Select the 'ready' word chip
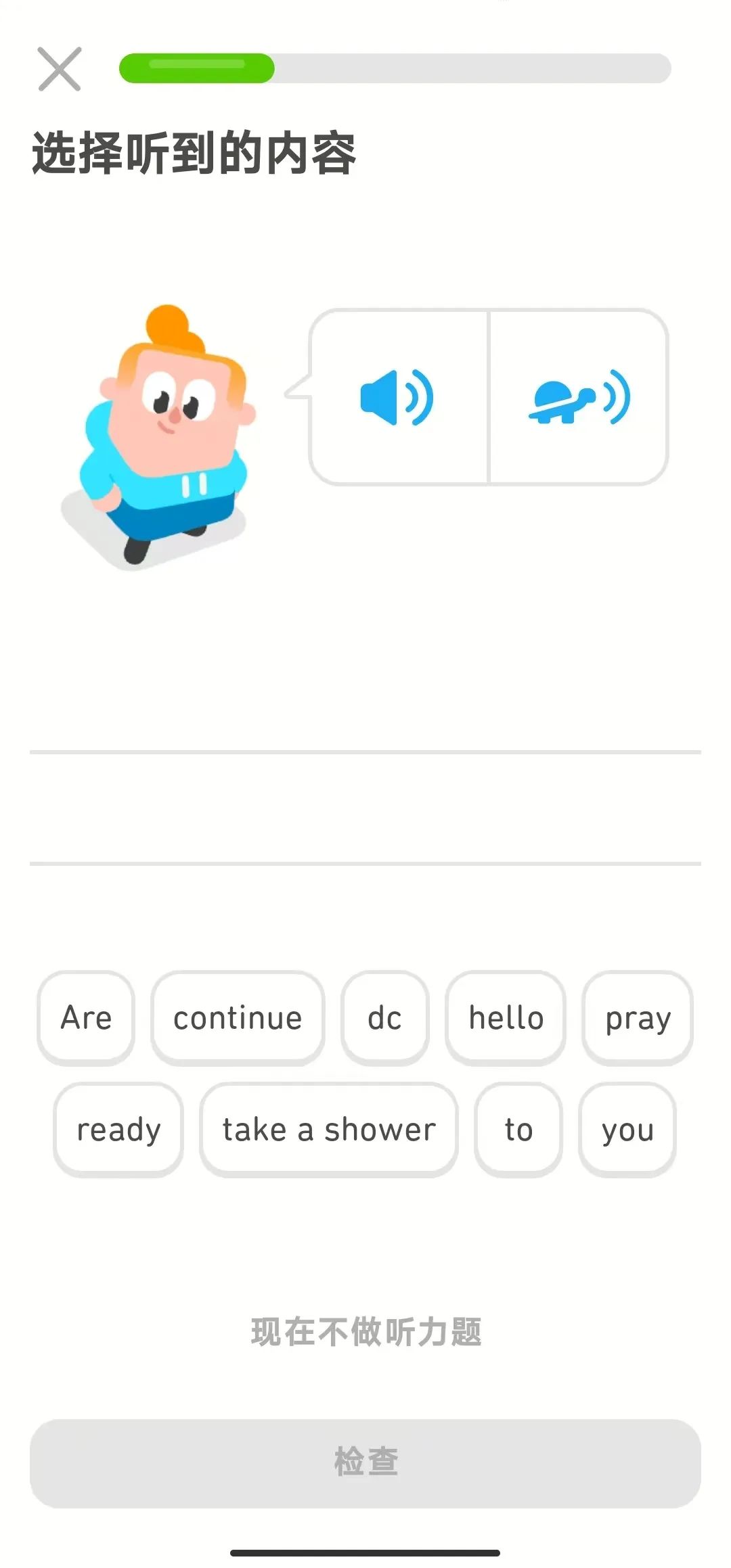The height and width of the screenshot is (1568, 731). 118,1130
